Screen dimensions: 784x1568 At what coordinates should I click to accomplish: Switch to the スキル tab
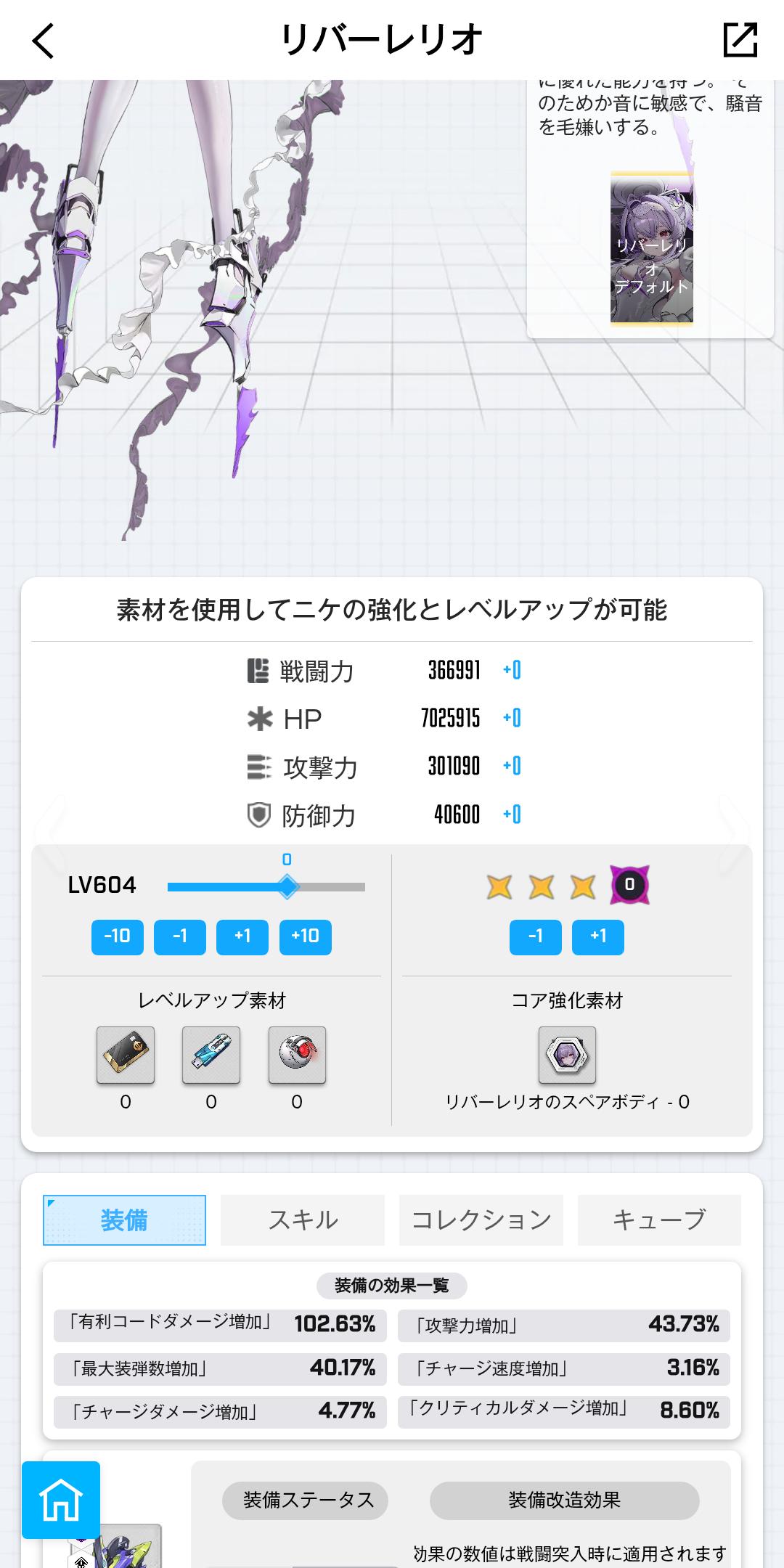302,1220
